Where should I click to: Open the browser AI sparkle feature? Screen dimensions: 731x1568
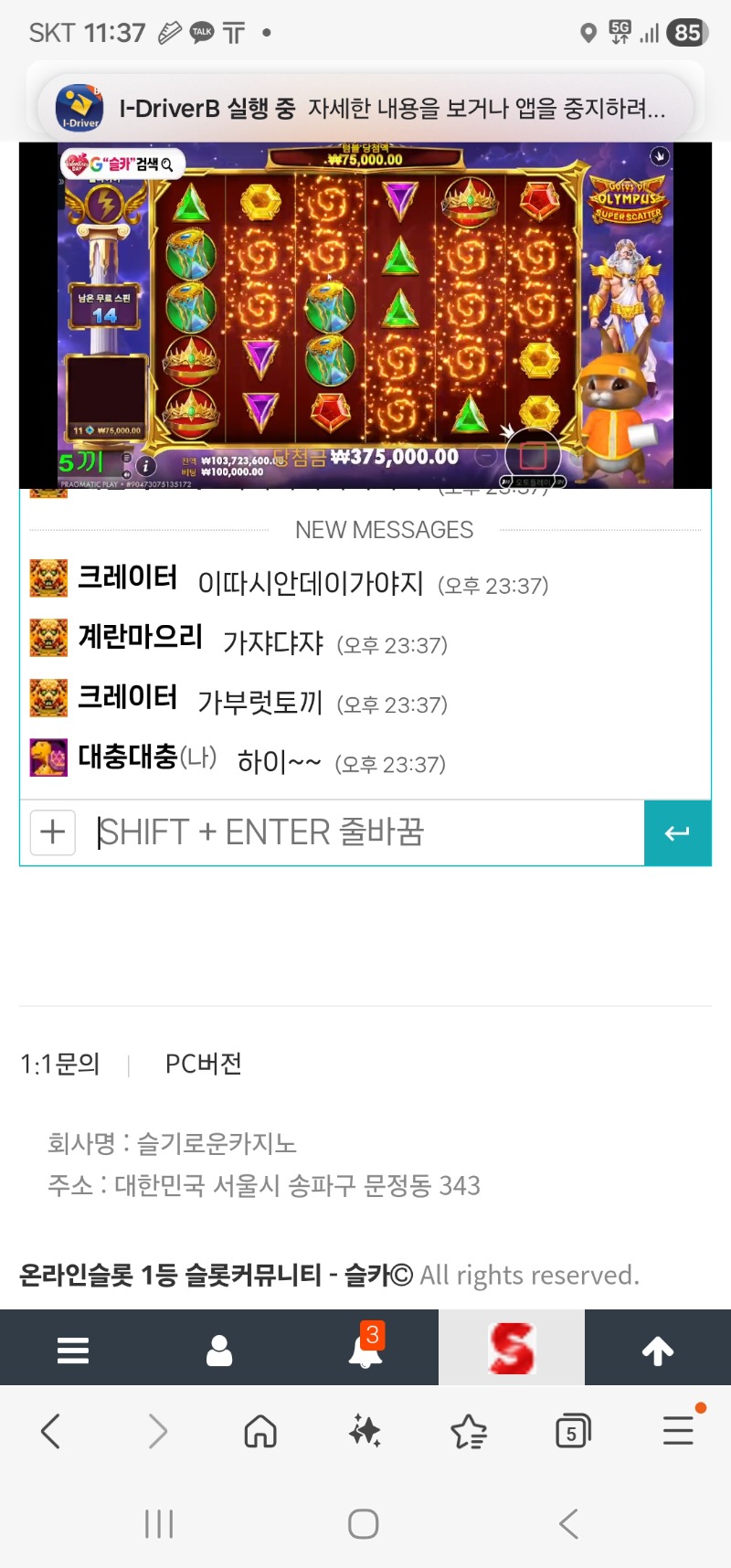pyautogui.click(x=365, y=1431)
